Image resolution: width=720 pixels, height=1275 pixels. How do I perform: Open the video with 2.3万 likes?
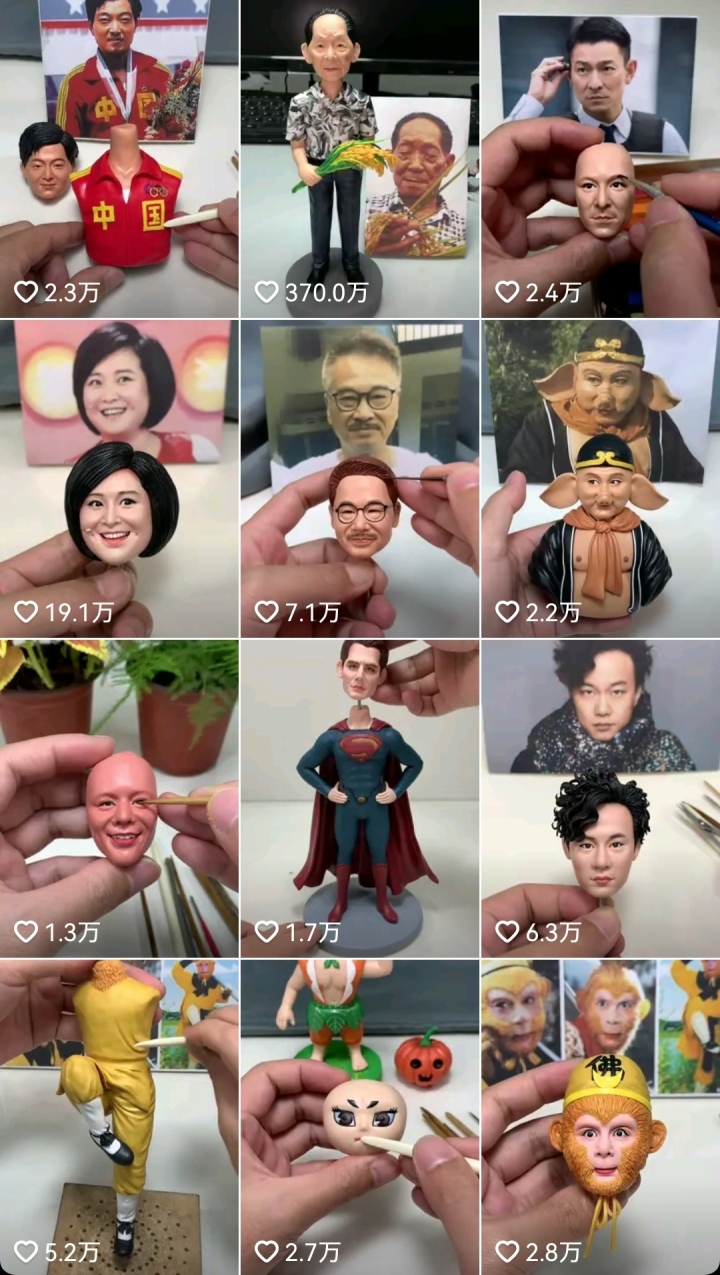click(x=119, y=160)
